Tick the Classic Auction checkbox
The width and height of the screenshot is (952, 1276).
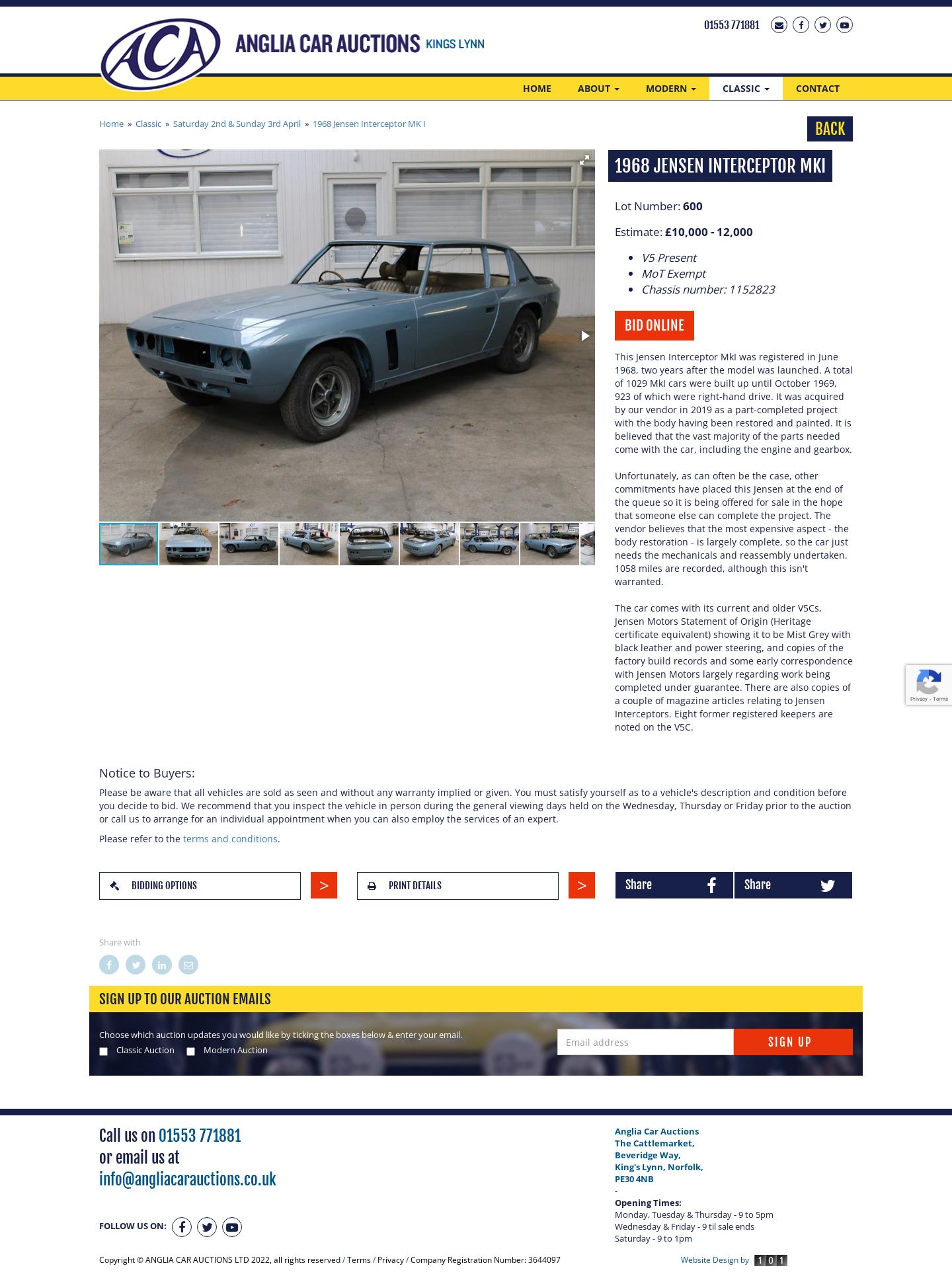[104, 1051]
